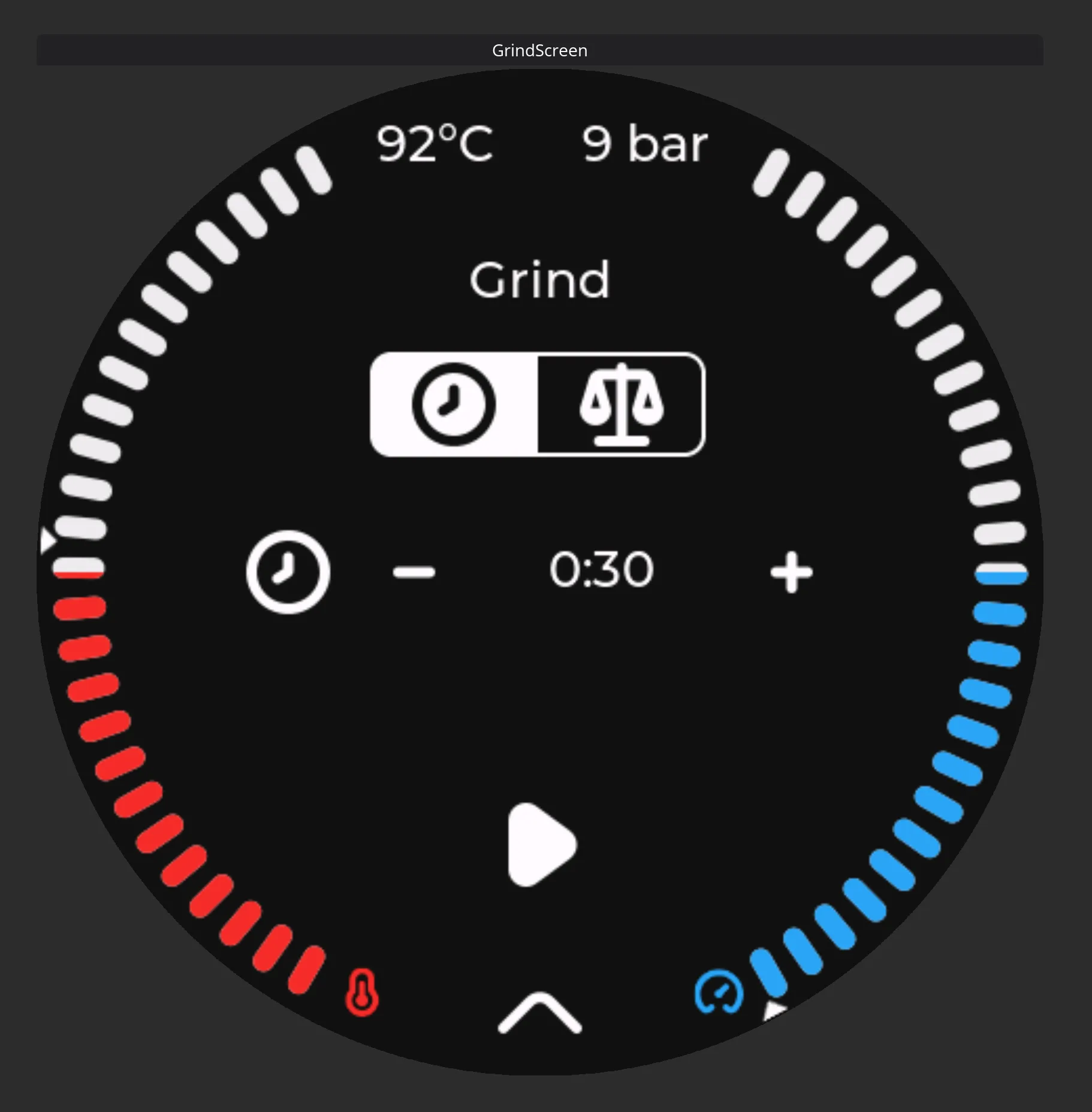1092x1112 pixels.
Task: Select the GrindScreen title bar
Action: tap(539, 50)
